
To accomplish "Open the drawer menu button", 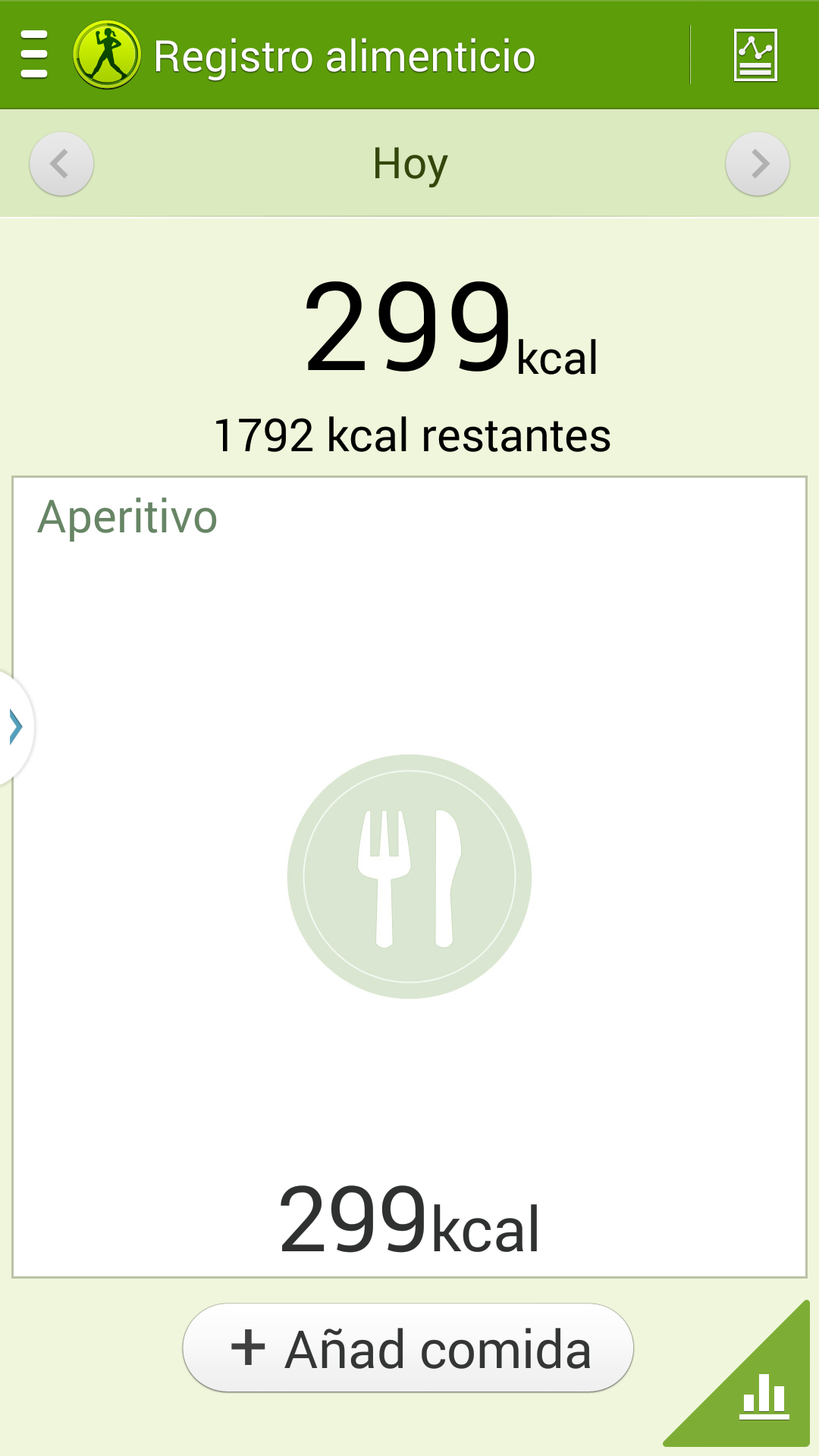I will pyautogui.click(x=34, y=55).
